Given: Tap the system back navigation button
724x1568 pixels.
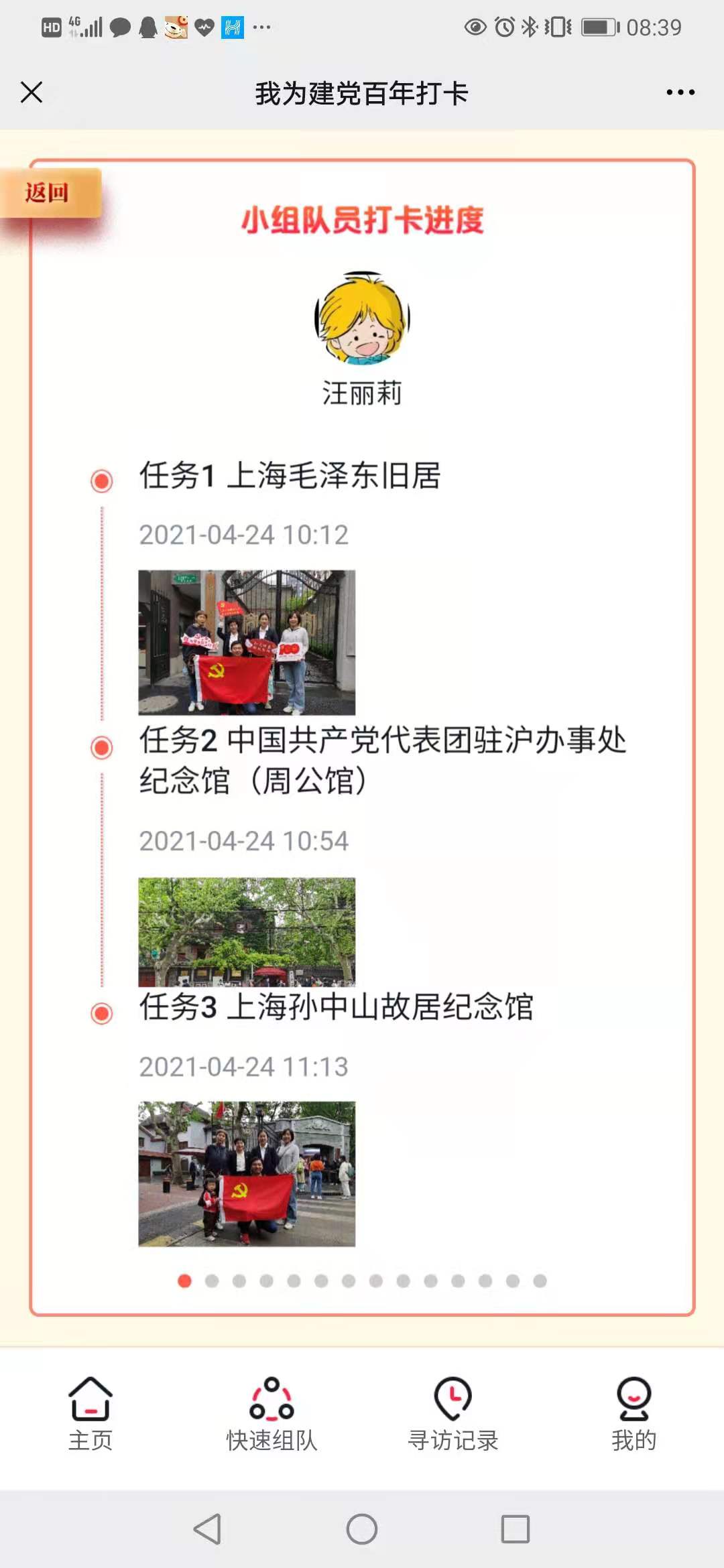Looking at the screenshot, I should pyautogui.click(x=207, y=1529).
